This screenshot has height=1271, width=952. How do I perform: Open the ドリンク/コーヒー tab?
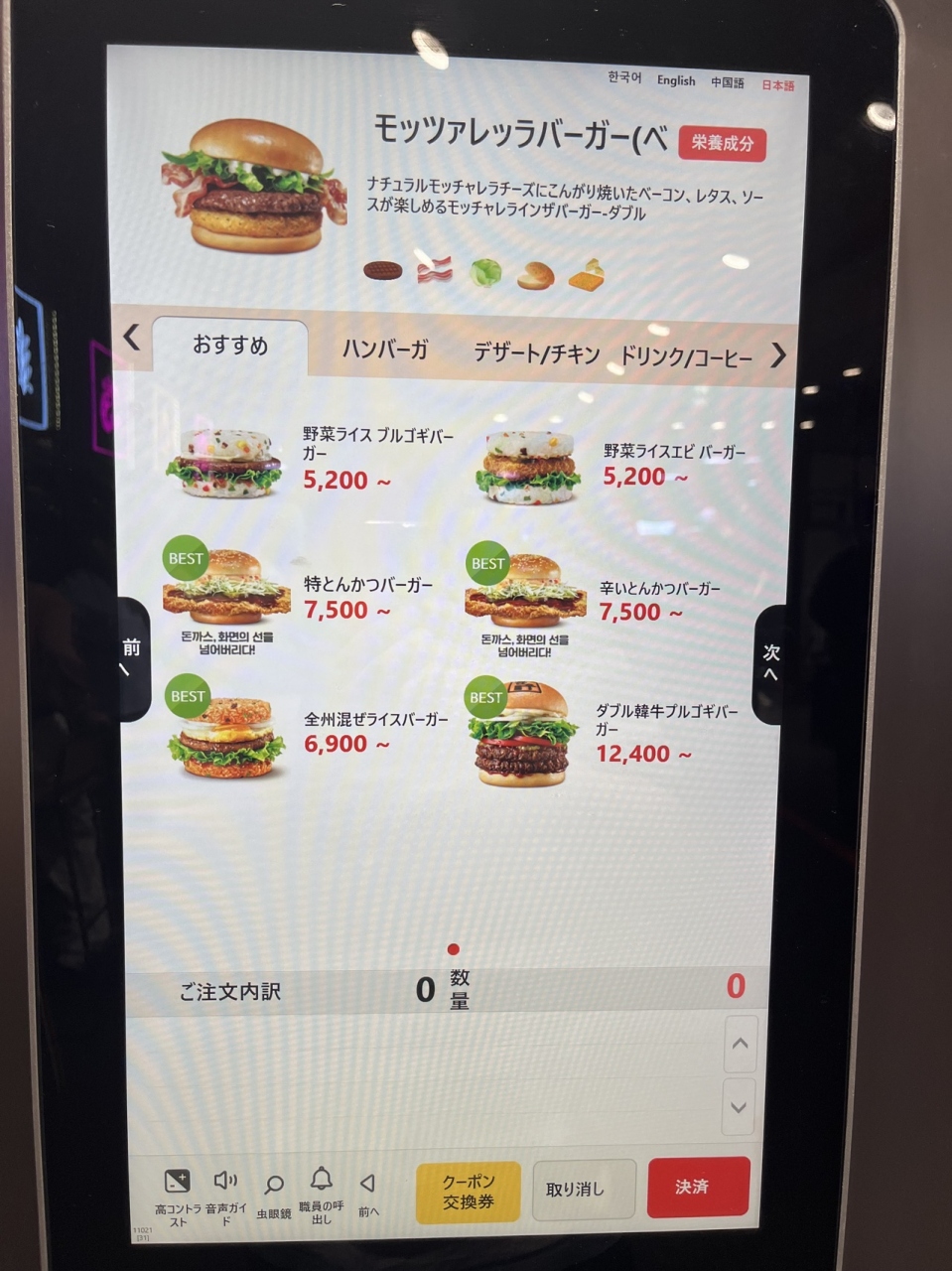pos(686,356)
